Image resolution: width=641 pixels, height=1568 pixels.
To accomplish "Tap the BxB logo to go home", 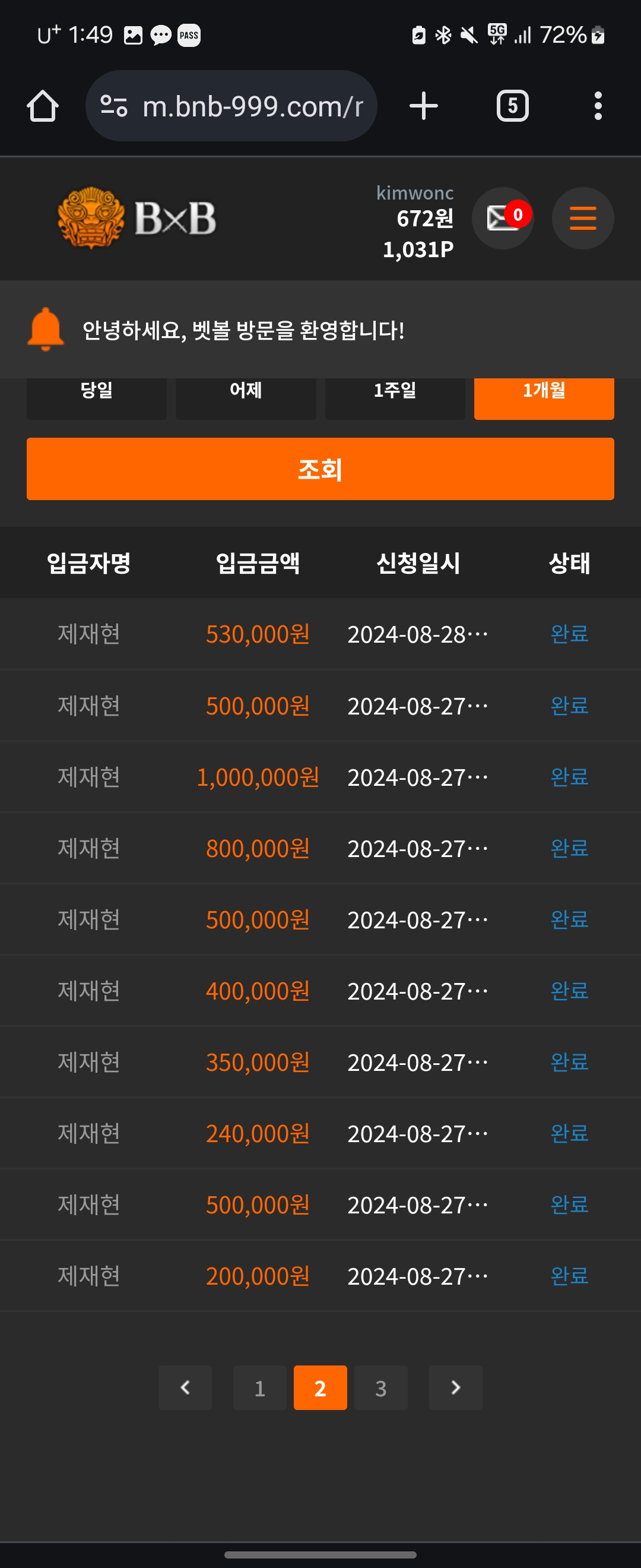I will [x=138, y=218].
